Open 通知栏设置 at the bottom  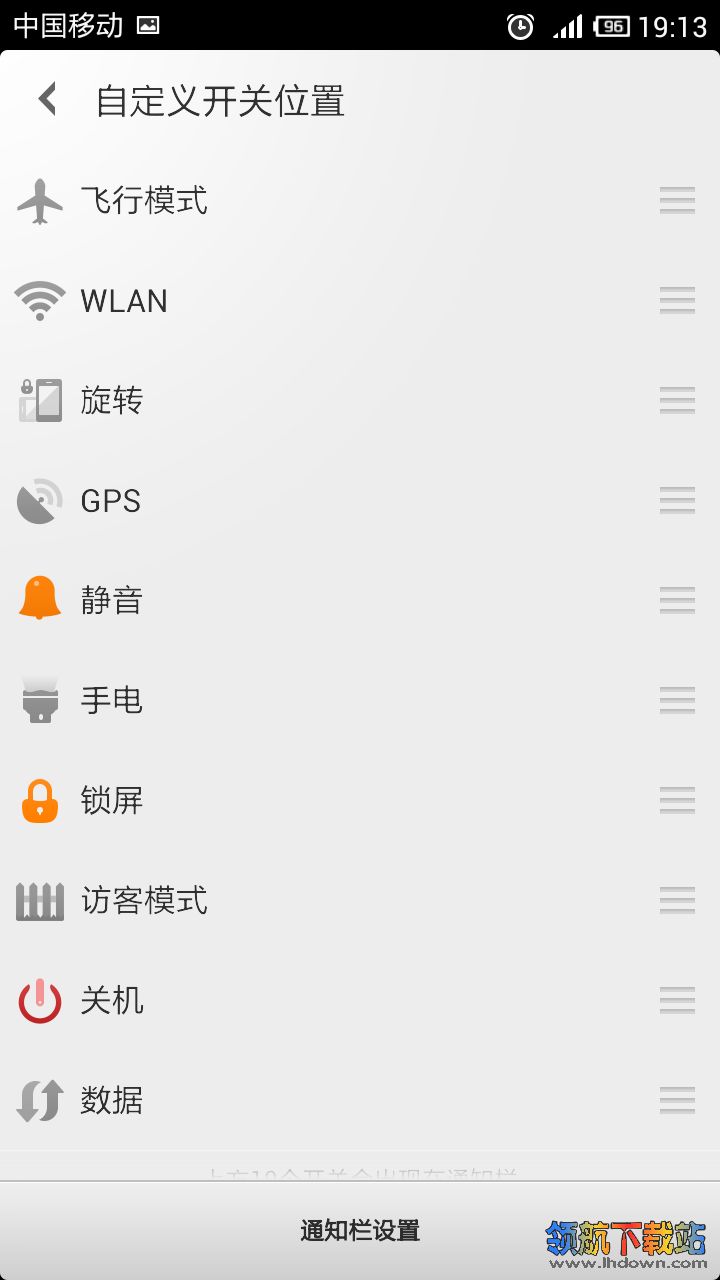(x=360, y=1230)
